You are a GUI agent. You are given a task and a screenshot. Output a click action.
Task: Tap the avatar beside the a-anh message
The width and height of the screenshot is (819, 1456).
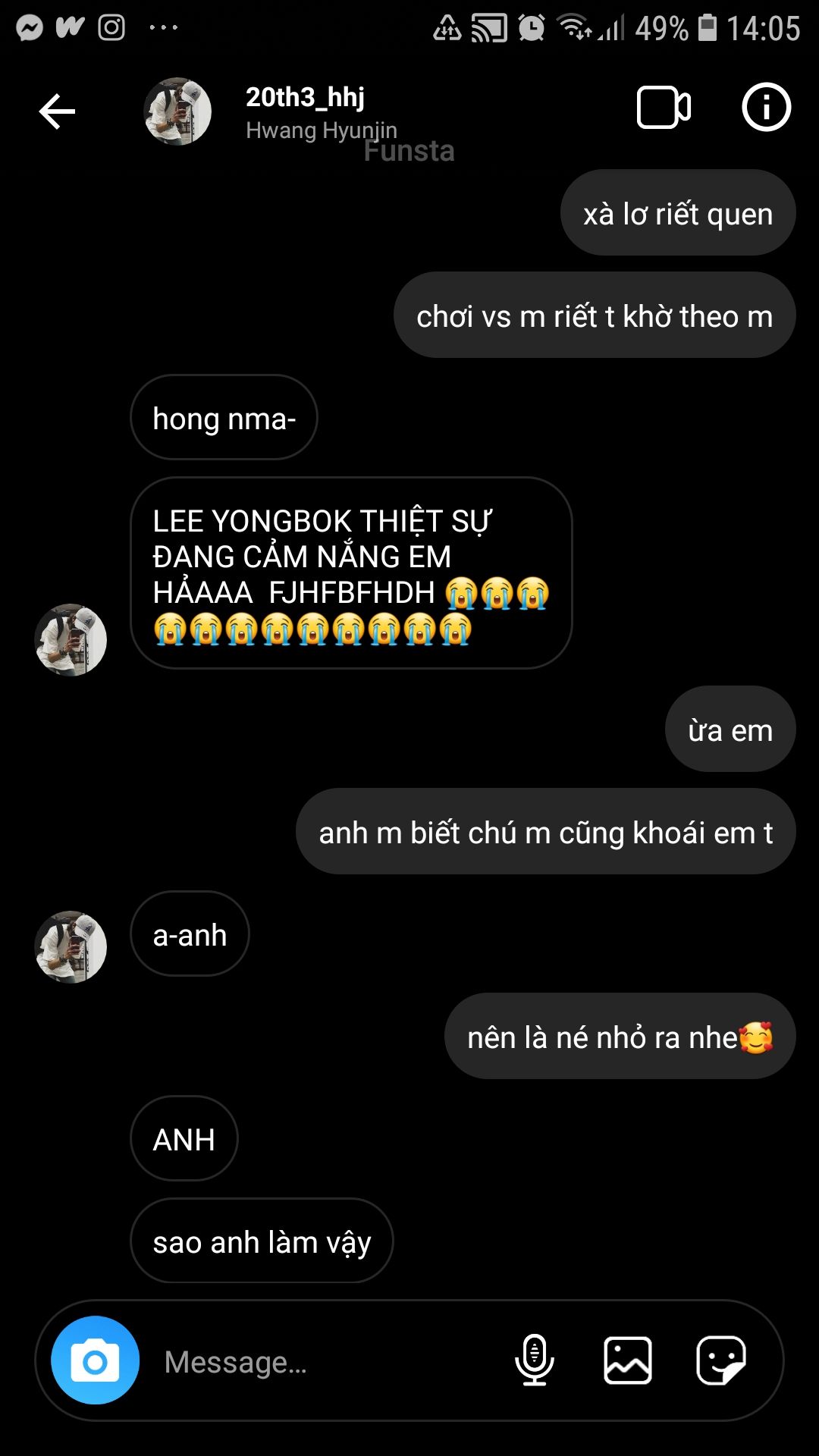point(71,947)
